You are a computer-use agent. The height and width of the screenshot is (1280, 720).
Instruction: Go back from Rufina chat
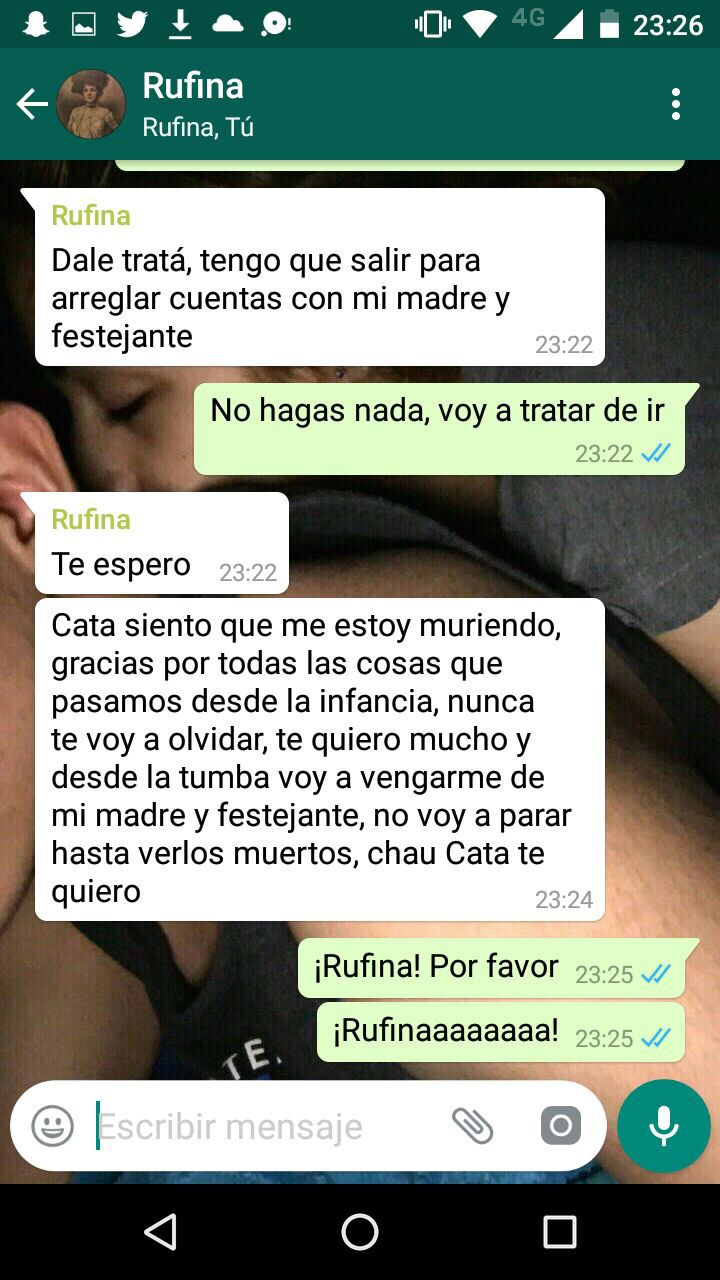pyautogui.click(x=32, y=104)
